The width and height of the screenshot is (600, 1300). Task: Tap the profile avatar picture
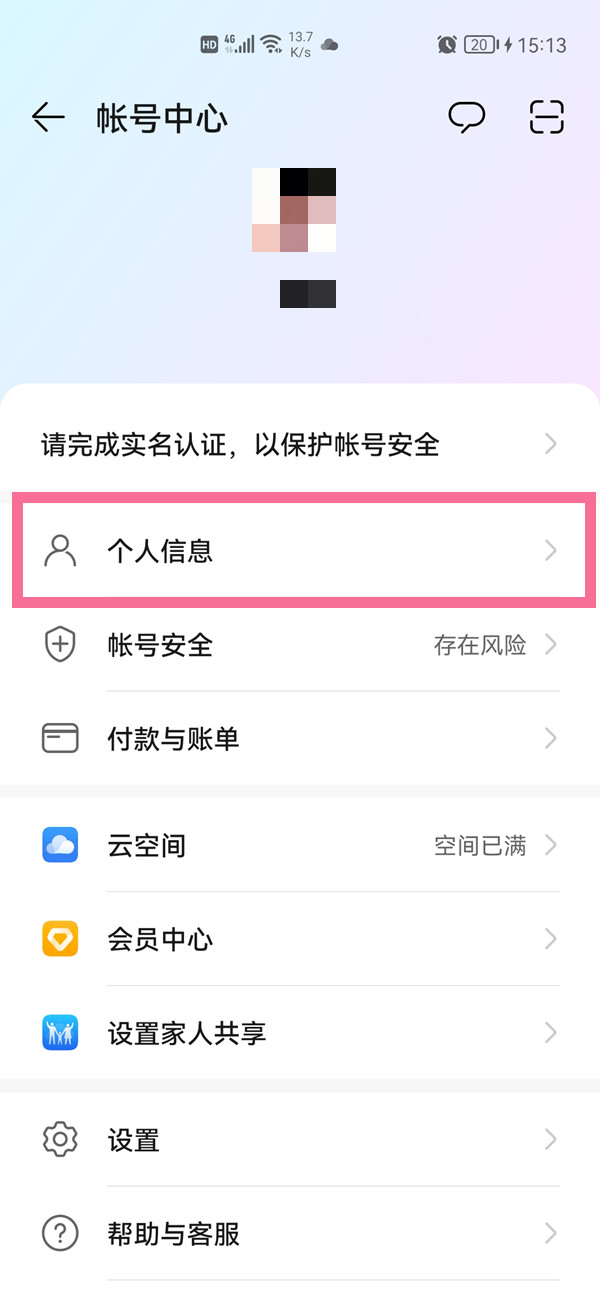(294, 210)
